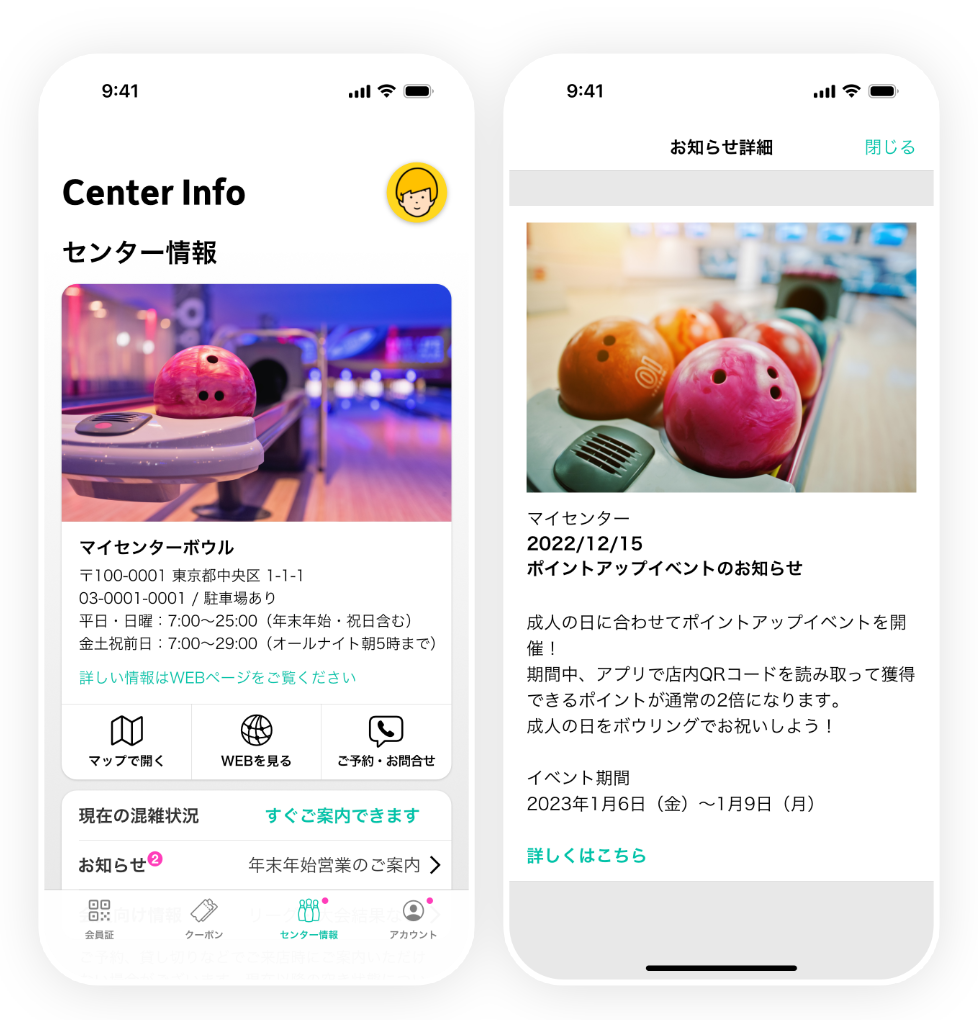Tap the notification dot on アカウント tab
Screen dimensions: 978x1020
[429, 901]
